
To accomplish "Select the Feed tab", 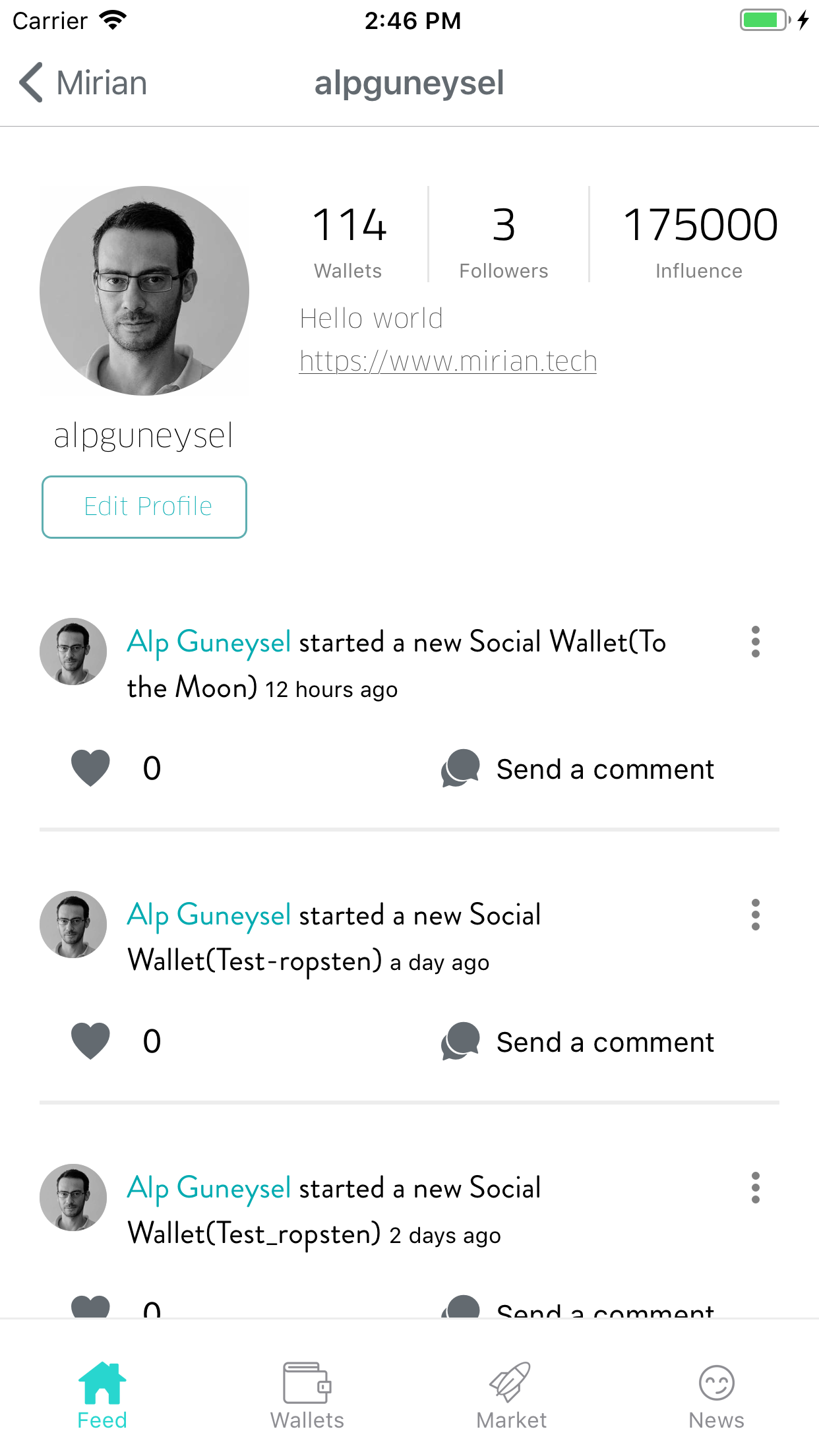I will (102, 1395).
